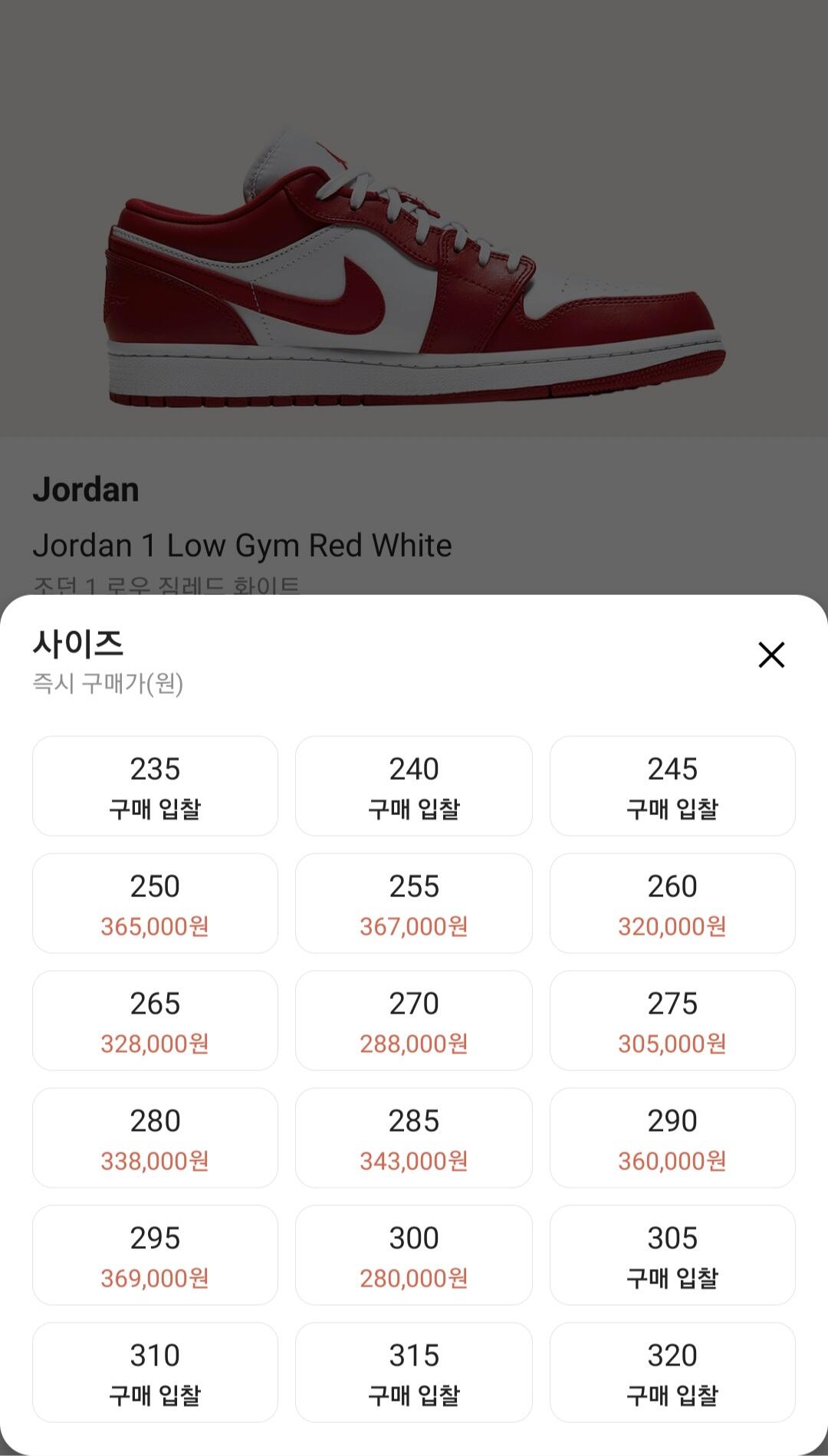Pick size 245 purchase bid option
This screenshot has width=828, height=1456.
(x=672, y=786)
